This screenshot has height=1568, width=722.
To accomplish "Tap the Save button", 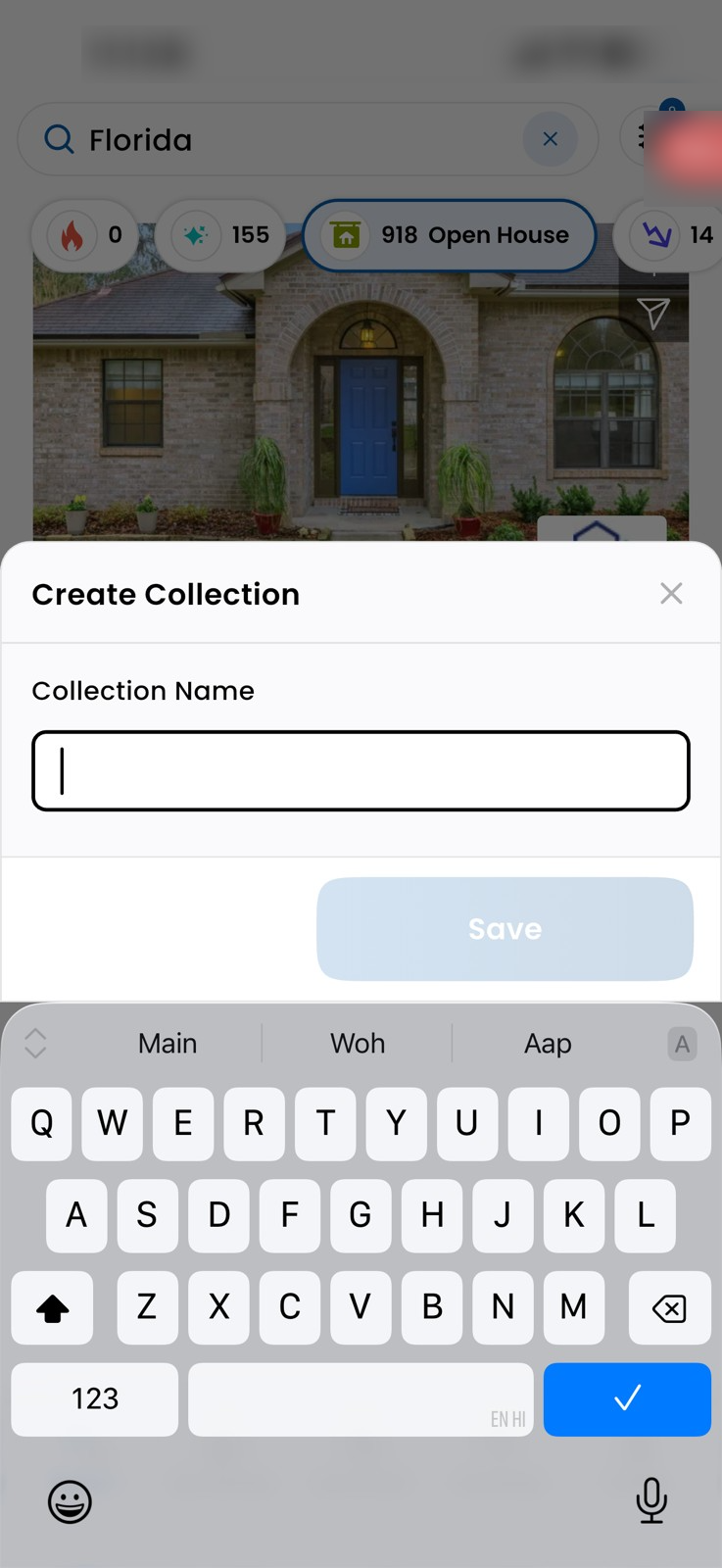I will tap(505, 928).
